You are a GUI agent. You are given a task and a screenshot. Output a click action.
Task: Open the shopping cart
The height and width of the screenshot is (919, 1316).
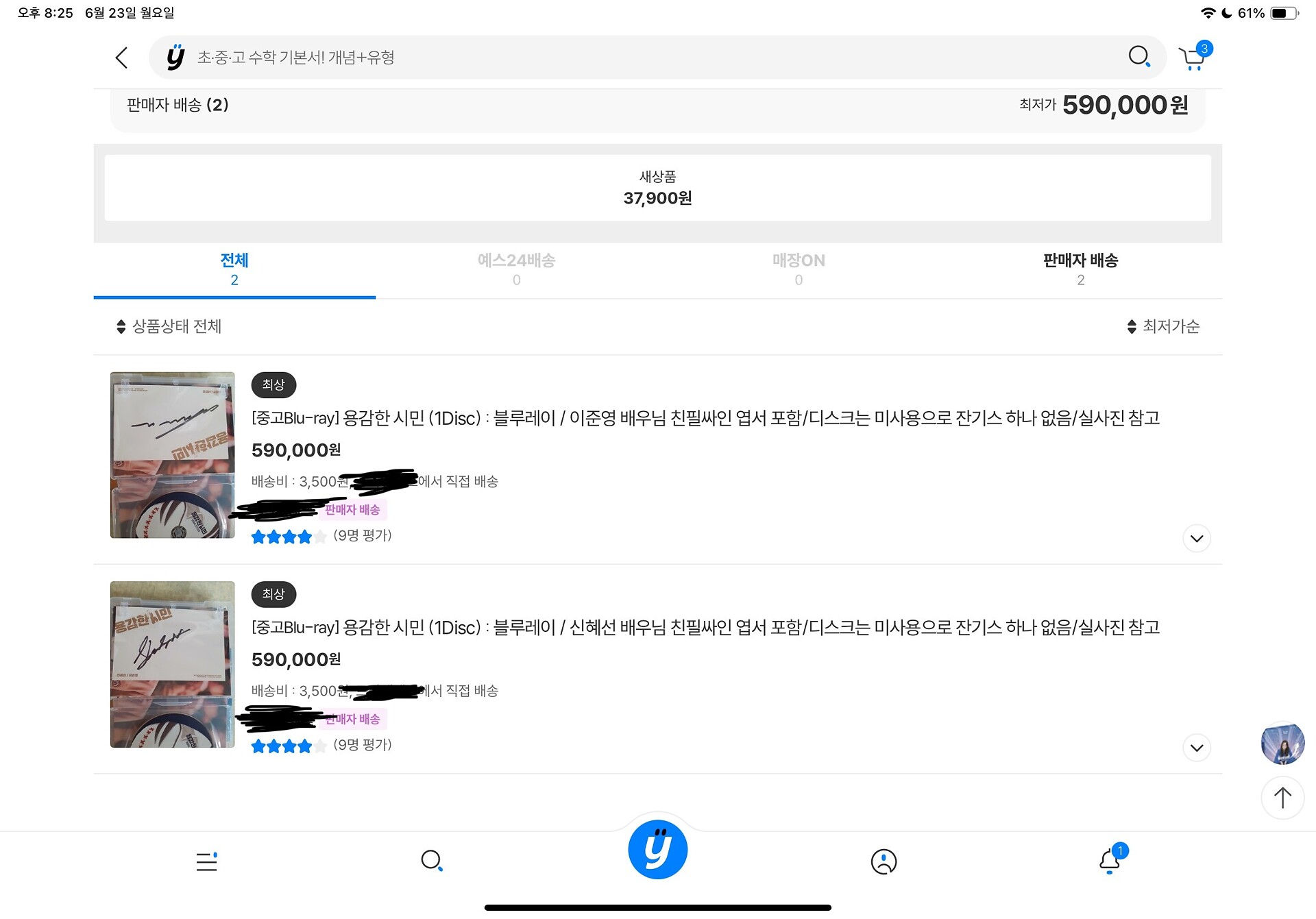[1194, 57]
